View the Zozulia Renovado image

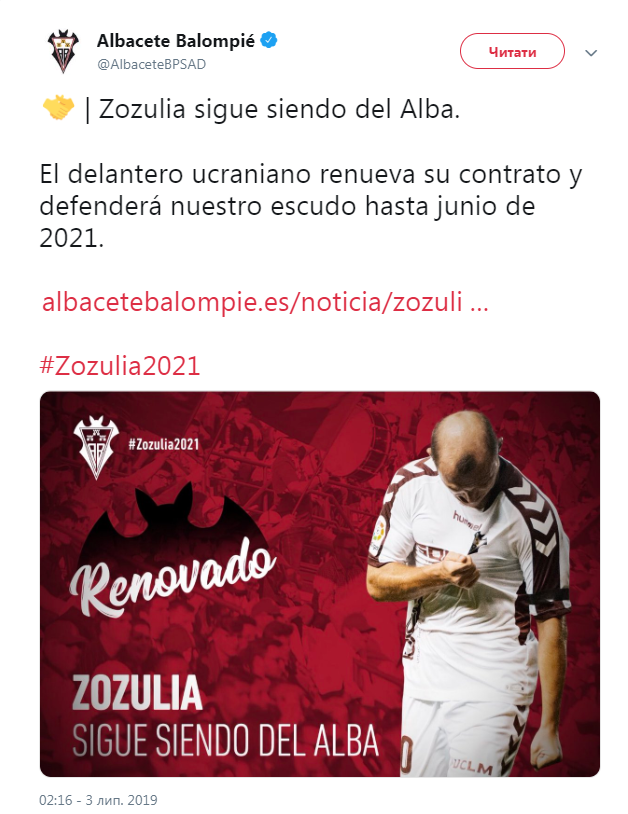click(320, 584)
